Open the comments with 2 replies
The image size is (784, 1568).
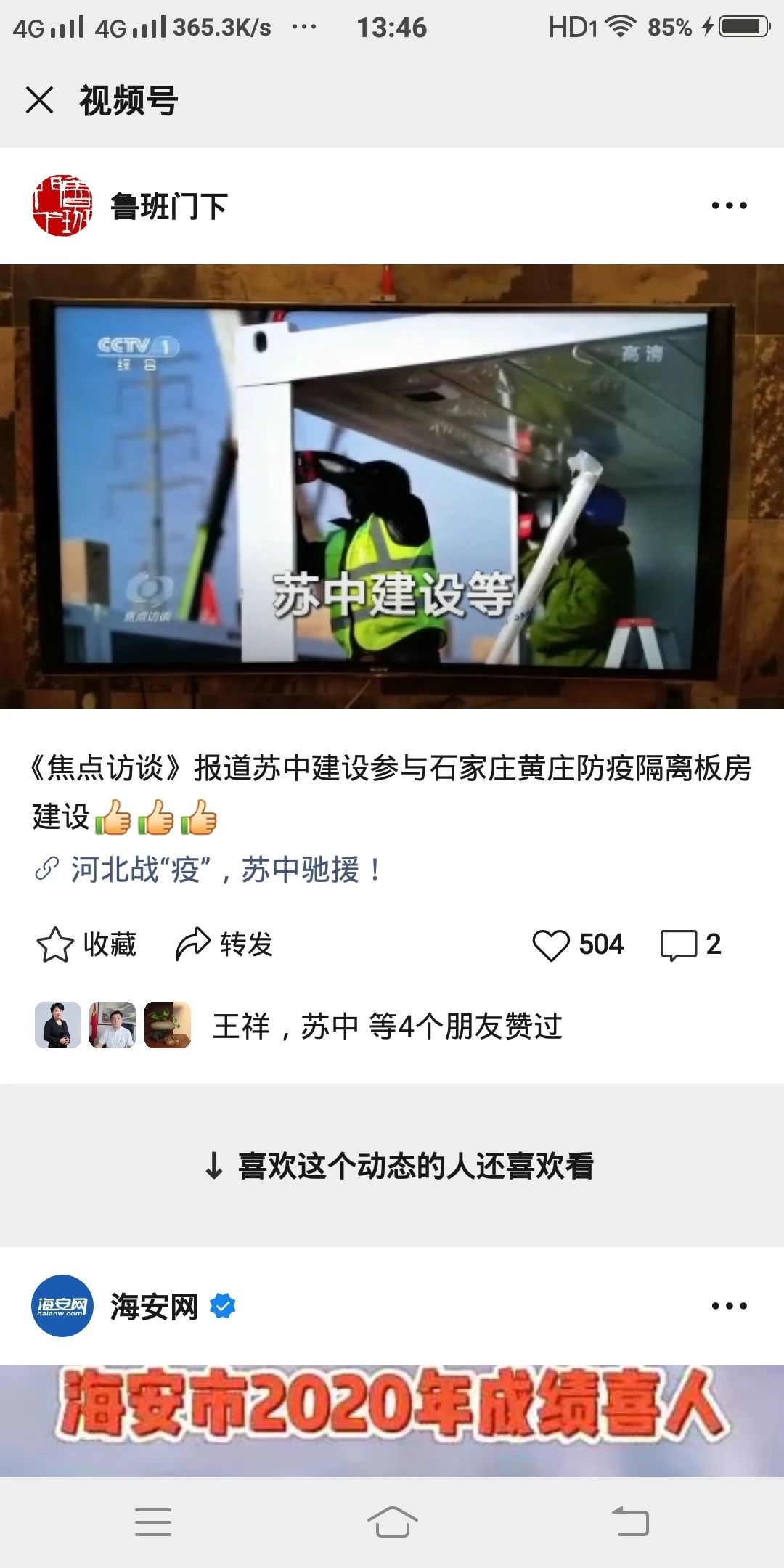(690, 945)
